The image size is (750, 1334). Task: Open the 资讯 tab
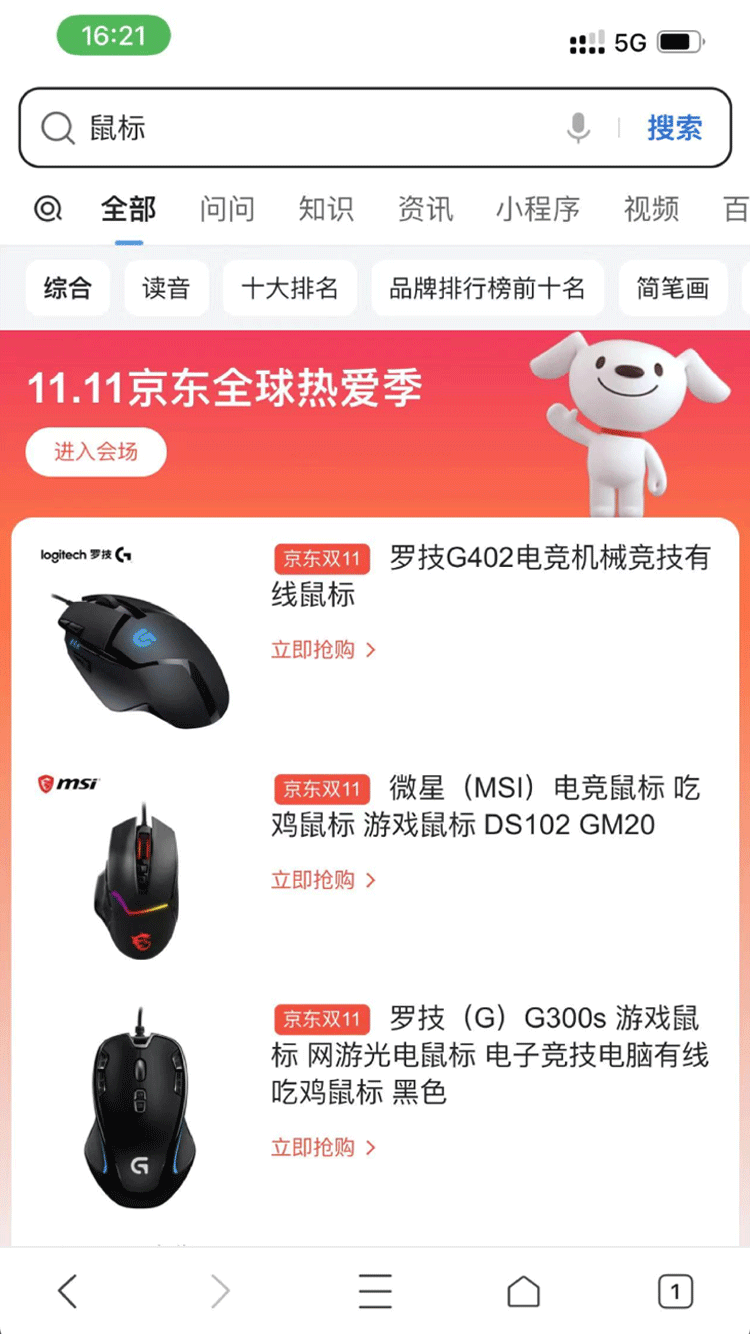(x=425, y=209)
